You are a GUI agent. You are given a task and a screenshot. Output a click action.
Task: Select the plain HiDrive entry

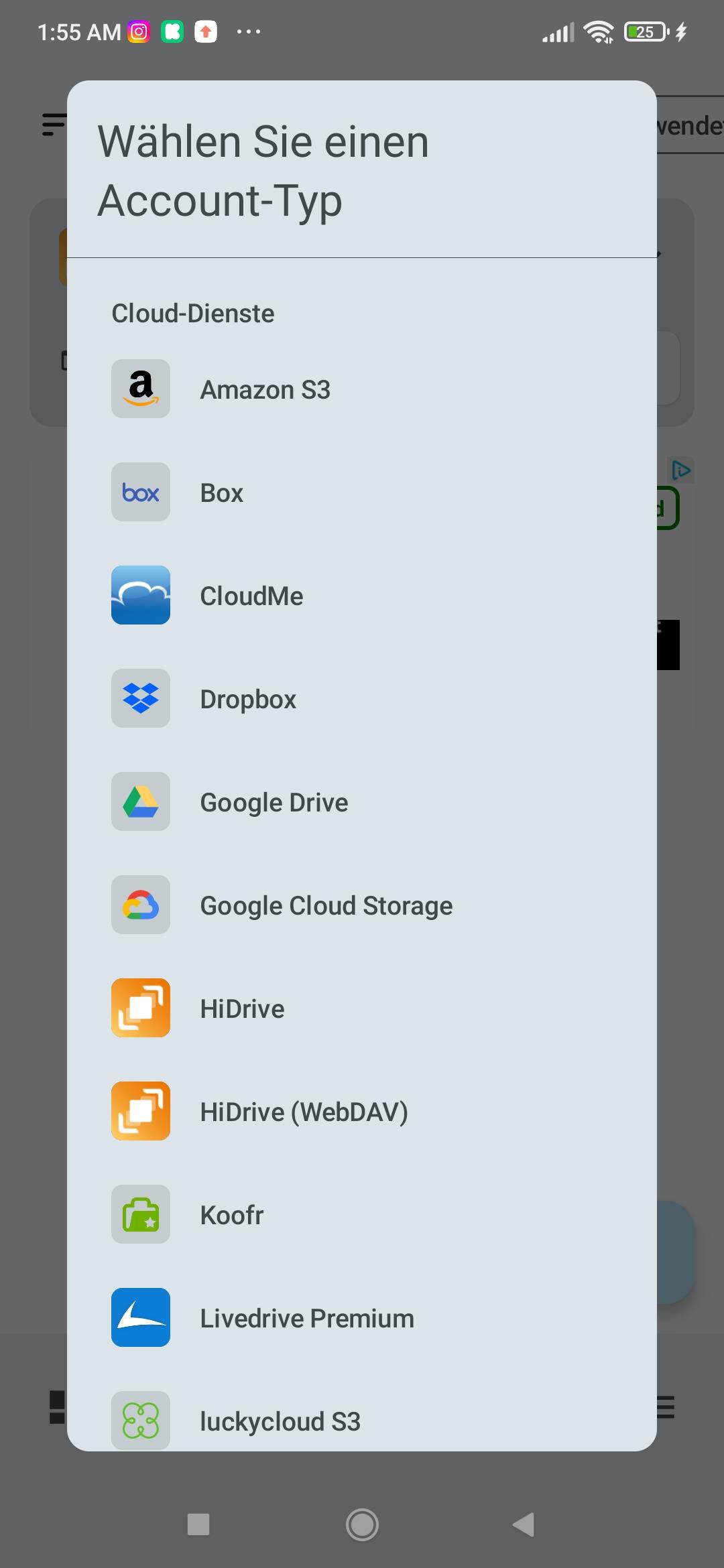coord(242,1008)
